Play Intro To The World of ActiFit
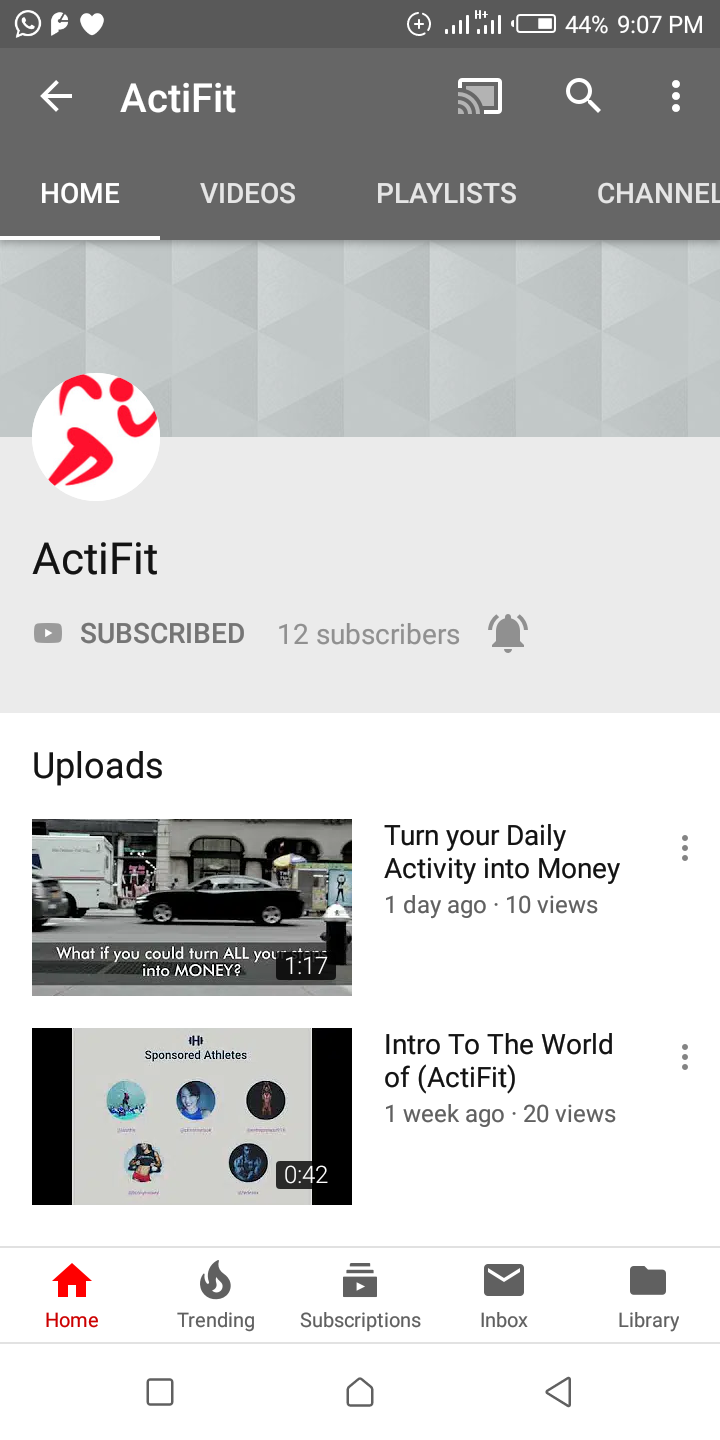Viewport: 720px width, 1440px height. (192, 1116)
